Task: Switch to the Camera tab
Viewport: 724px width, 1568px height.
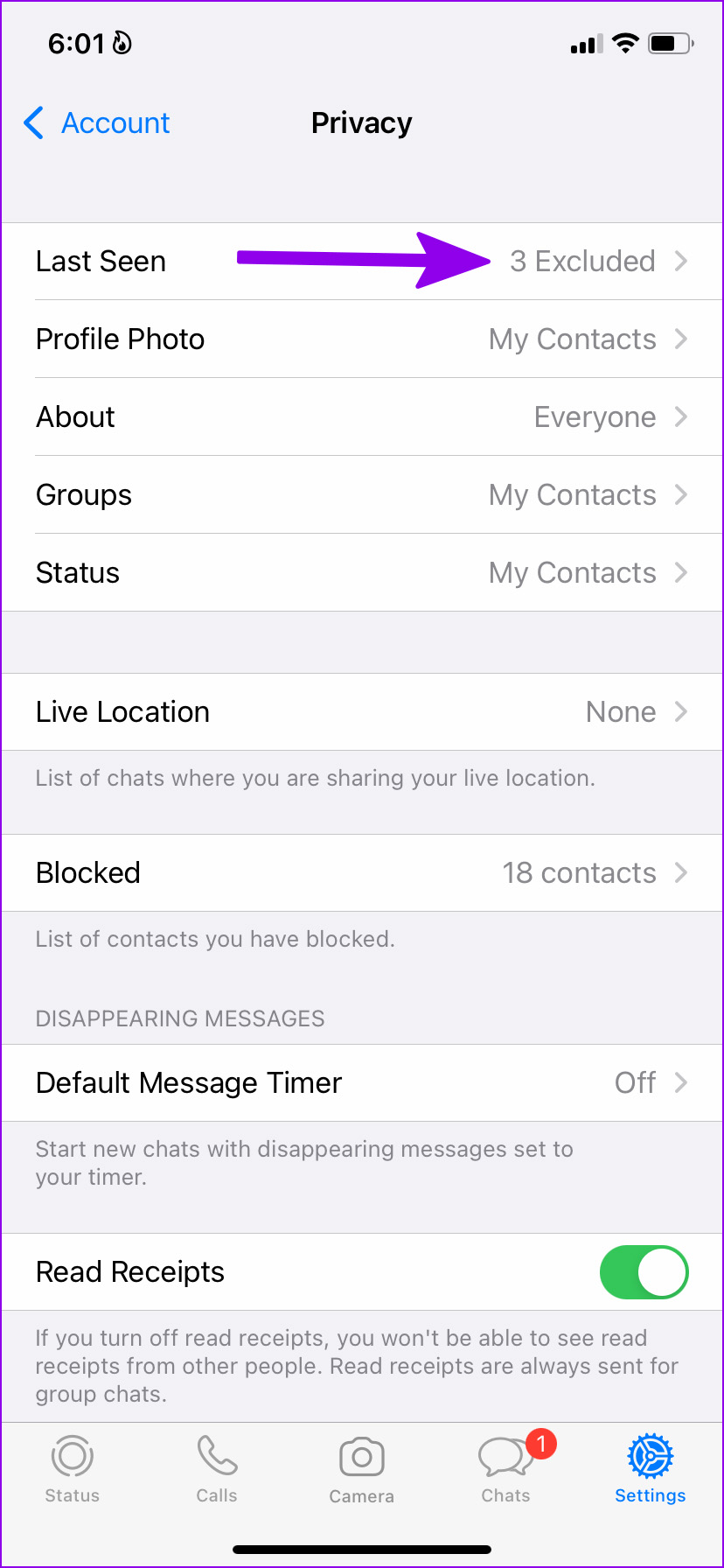Action: (x=362, y=1469)
